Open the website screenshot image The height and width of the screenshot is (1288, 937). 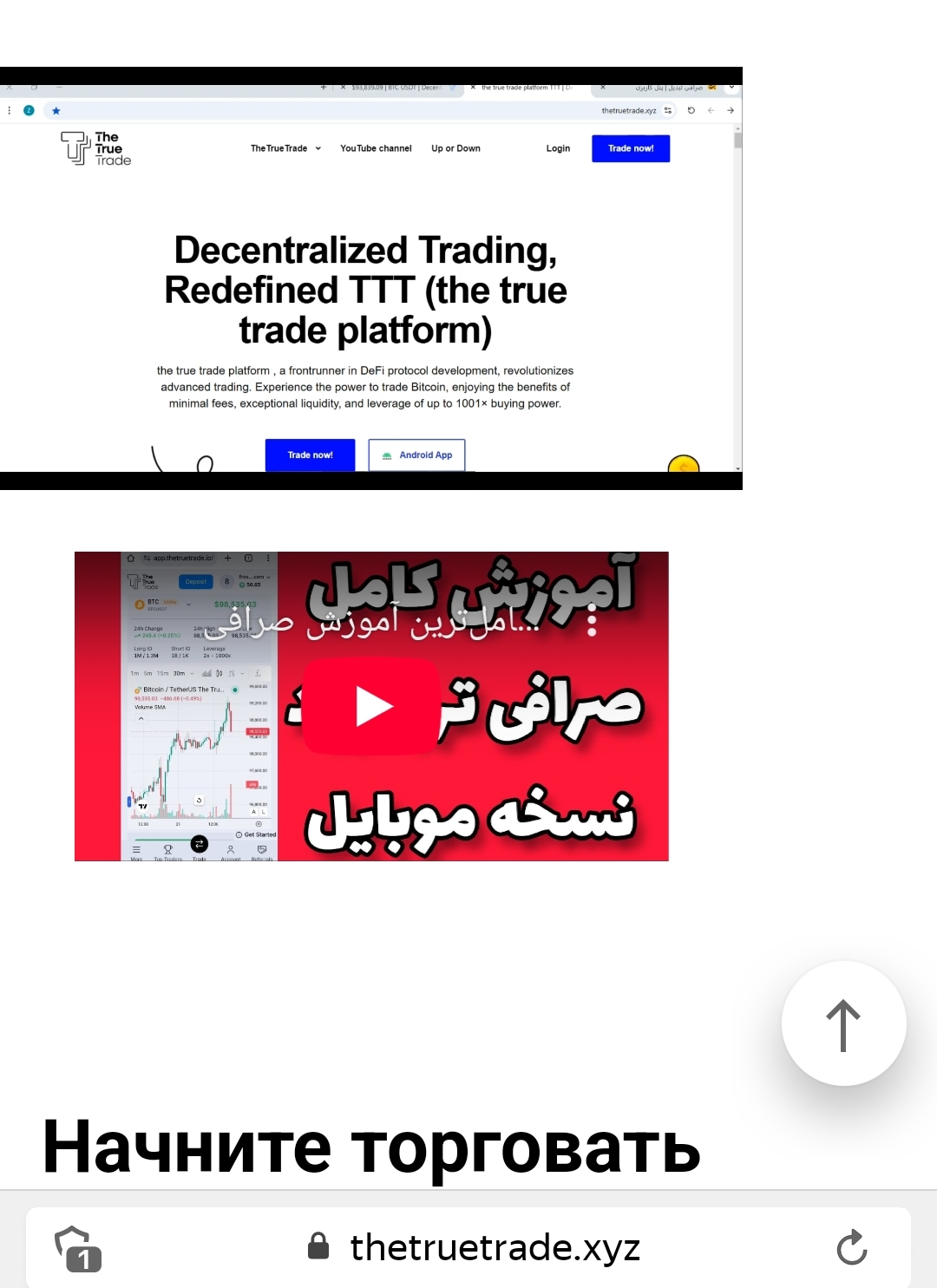click(x=371, y=278)
